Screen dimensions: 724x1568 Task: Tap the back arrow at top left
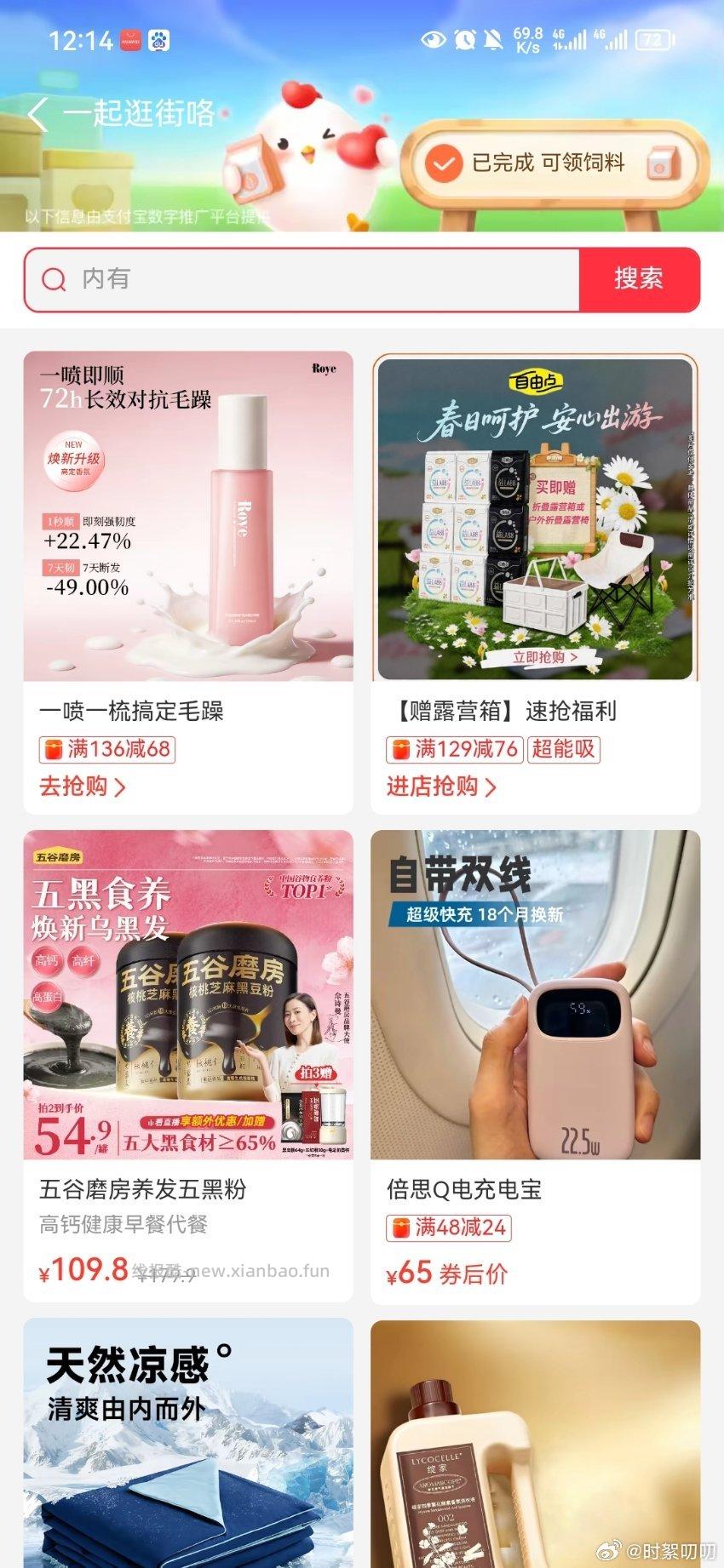[x=37, y=114]
